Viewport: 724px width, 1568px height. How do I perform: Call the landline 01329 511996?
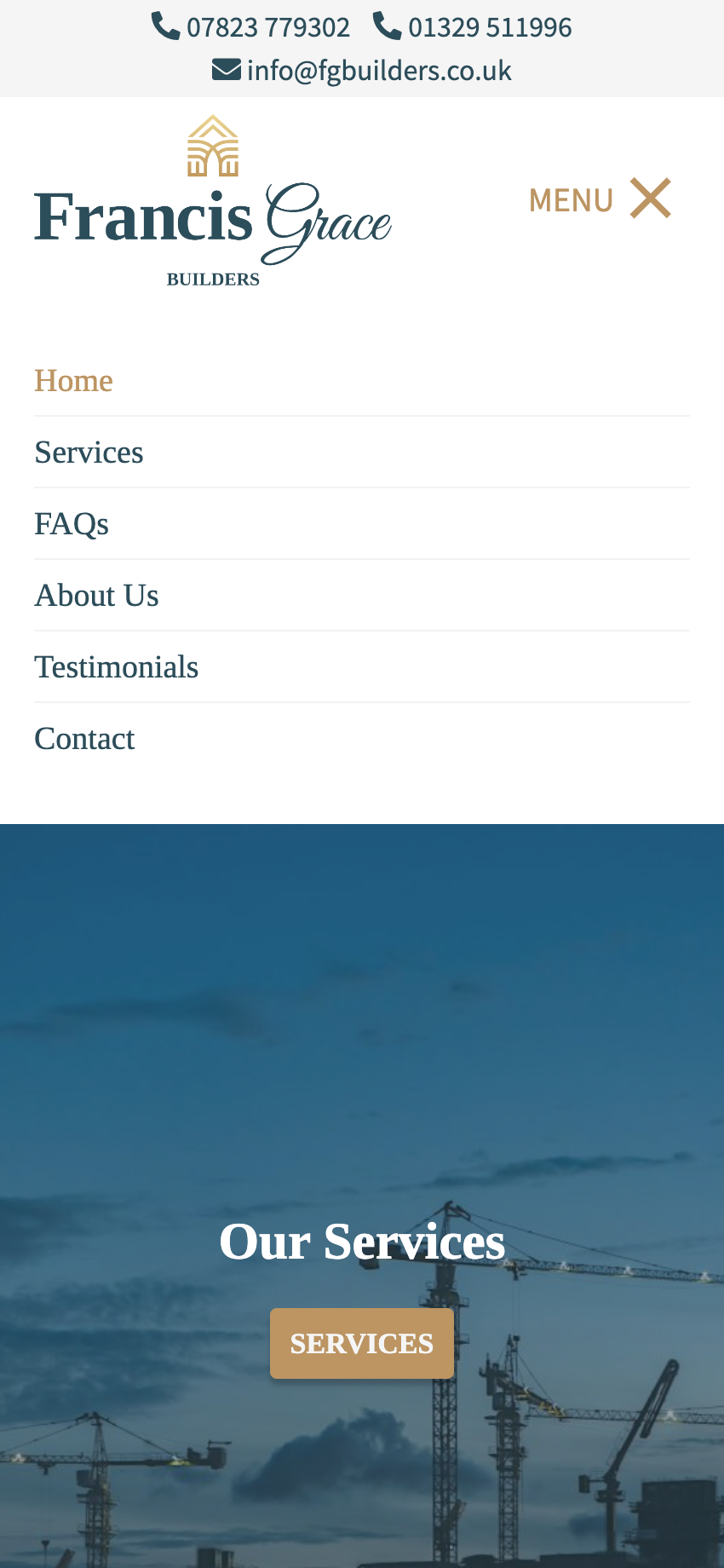click(473, 27)
